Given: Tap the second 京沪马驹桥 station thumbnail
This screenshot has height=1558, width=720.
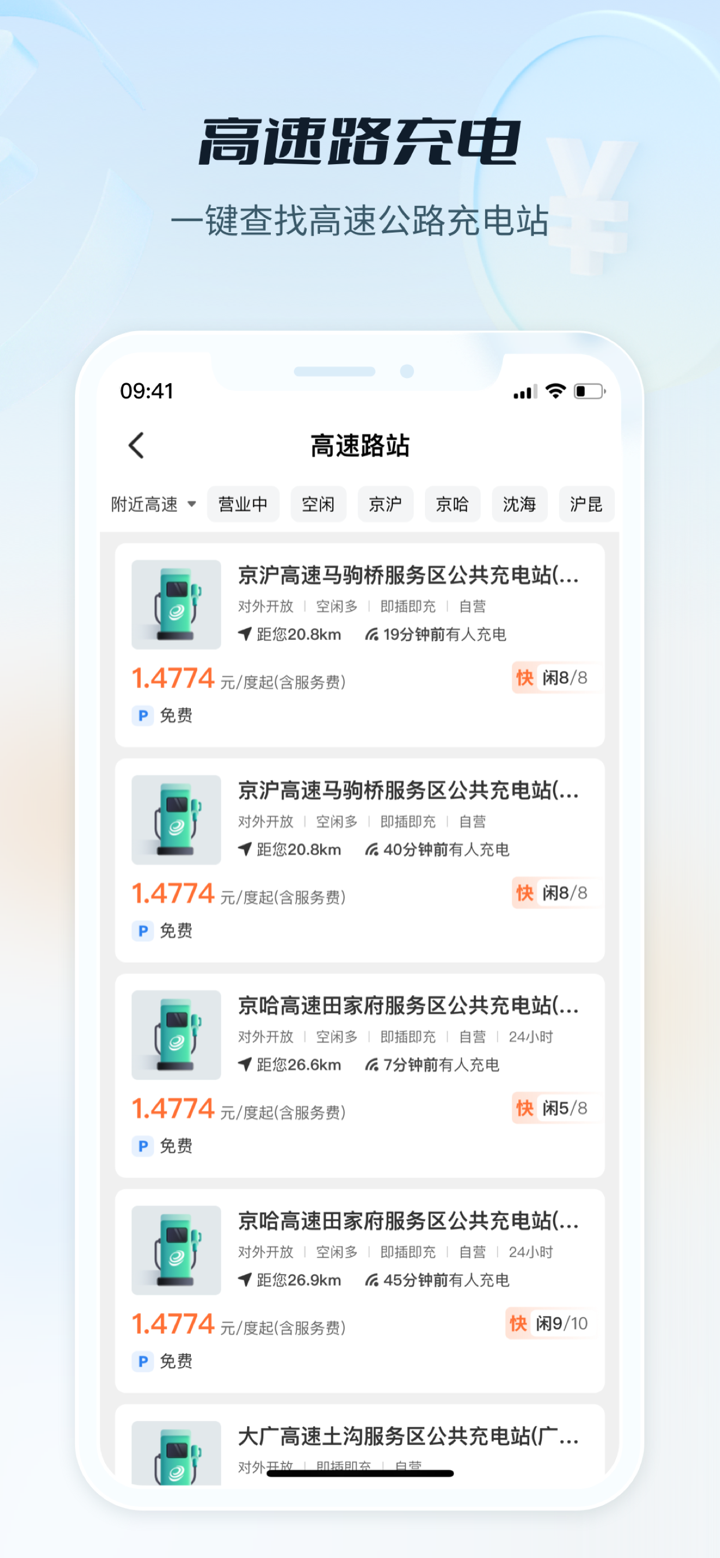Looking at the screenshot, I should click(176, 819).
